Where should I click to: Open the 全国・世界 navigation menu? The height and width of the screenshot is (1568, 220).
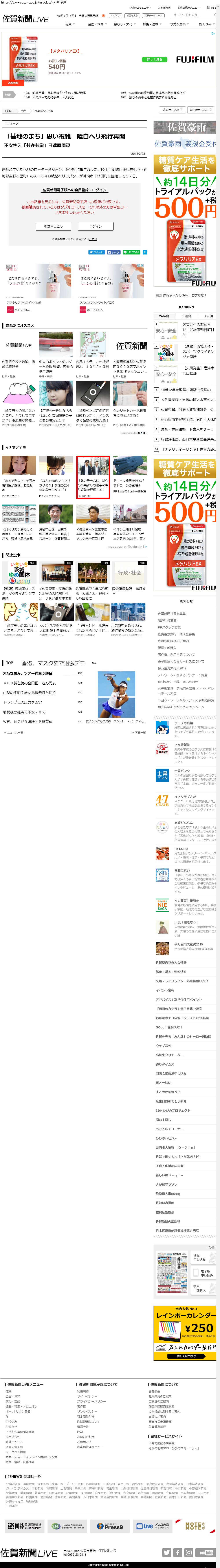point(95,24)
